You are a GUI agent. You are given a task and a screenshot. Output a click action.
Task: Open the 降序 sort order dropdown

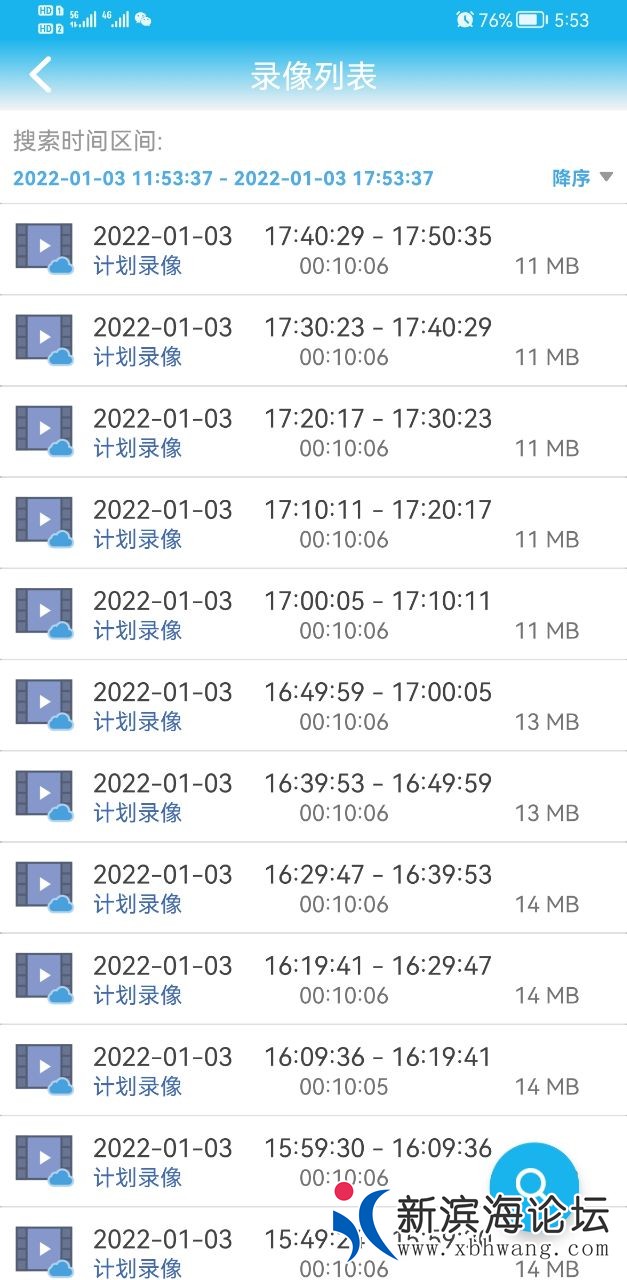(x=582, y=178)
